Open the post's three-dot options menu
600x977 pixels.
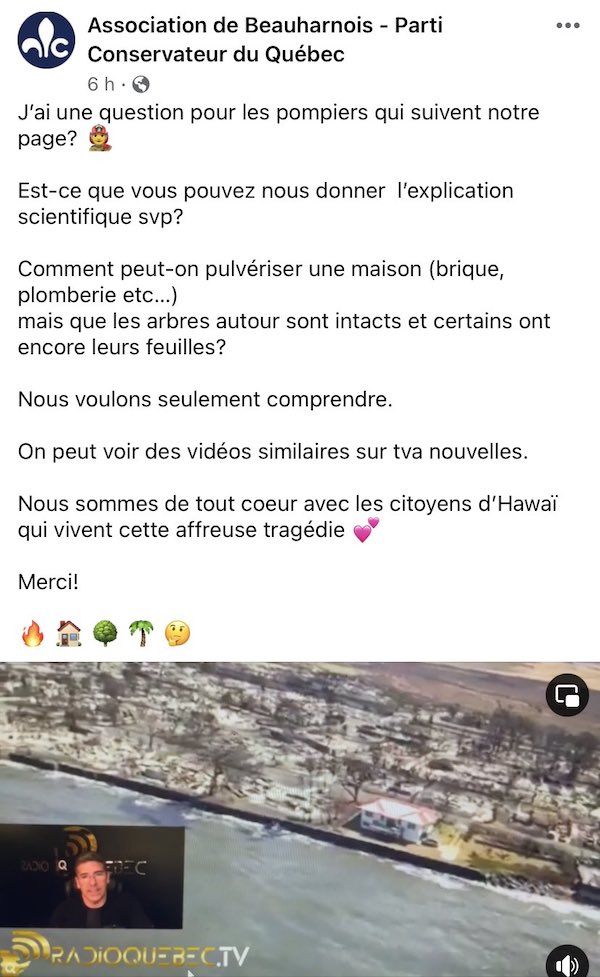coord(568,25)
